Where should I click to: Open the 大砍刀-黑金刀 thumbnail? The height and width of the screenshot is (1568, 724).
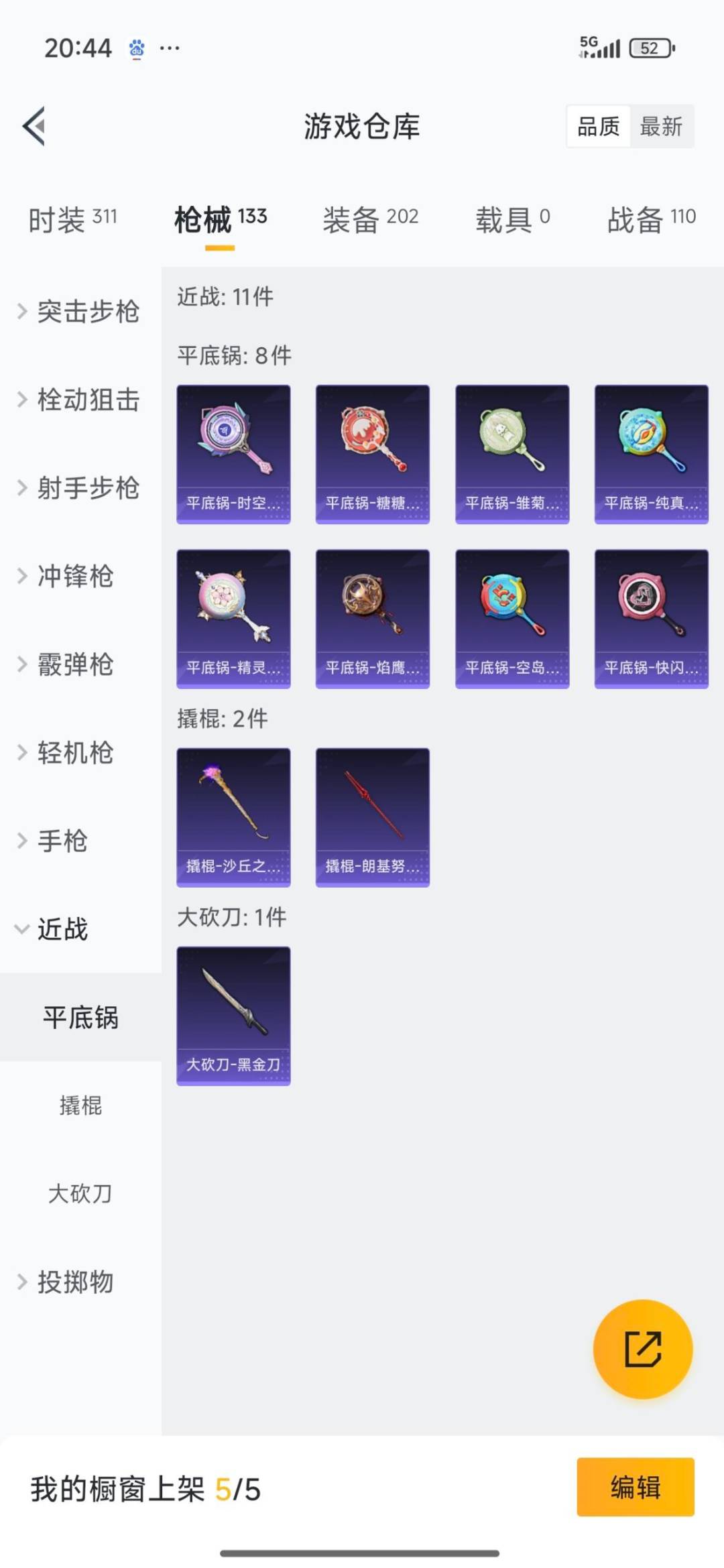click(233, 1014)
